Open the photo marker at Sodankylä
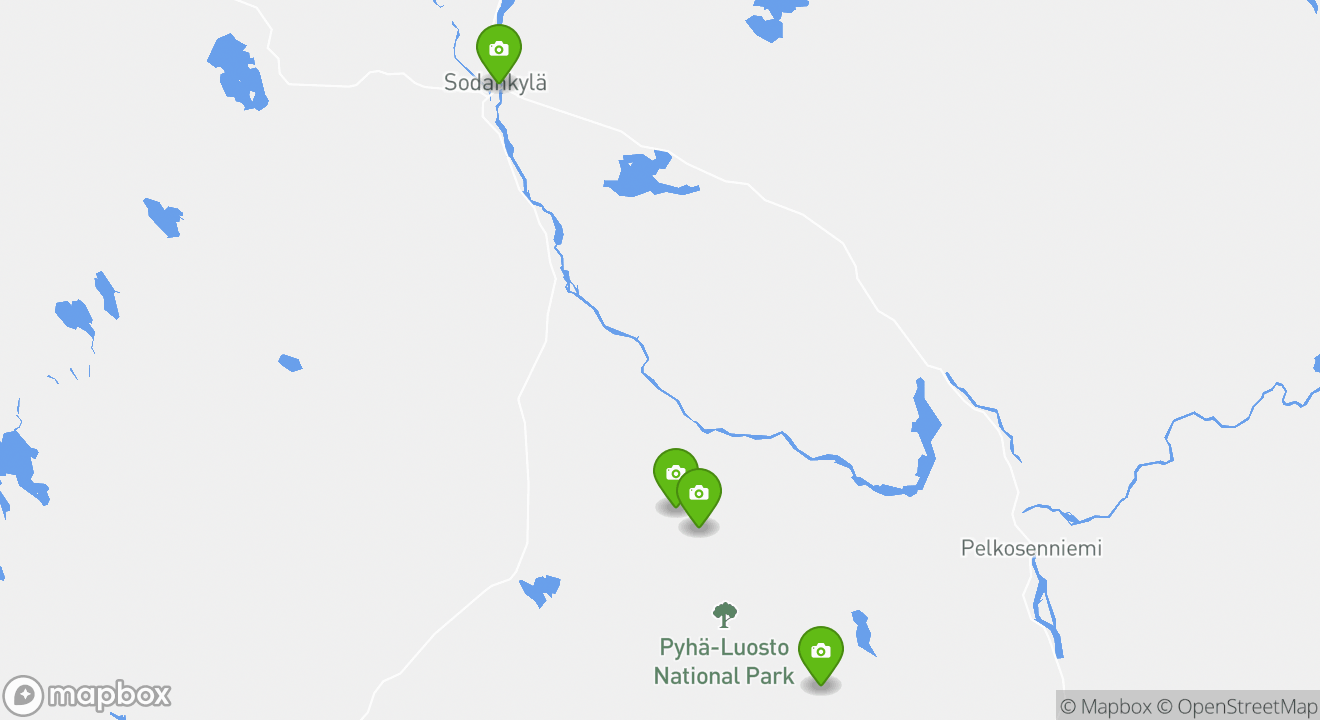 [498, 49]
